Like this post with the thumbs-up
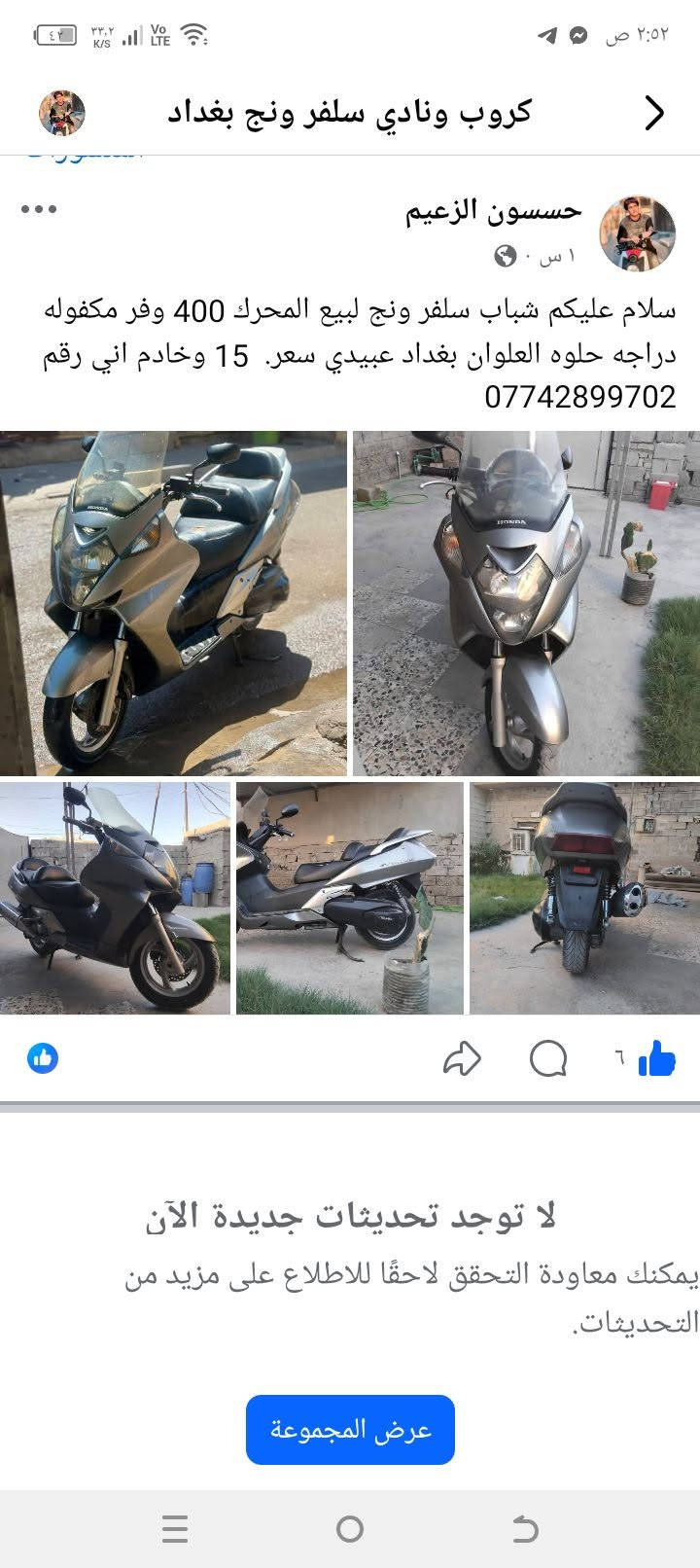The image size is (700, 1568). 657,1058
